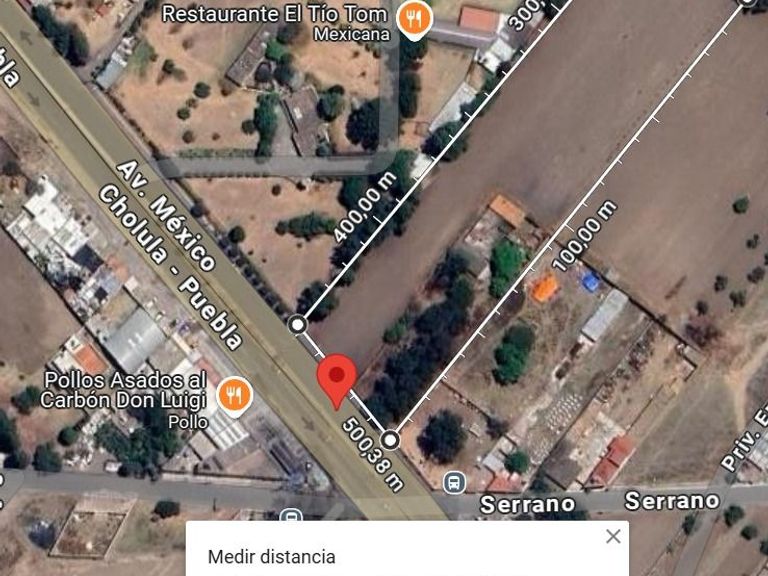Image resolution: width=768 pixels, height=576 pixels.
Task: Select measurement point near the 400,00 m label
Action: [297, 324]
